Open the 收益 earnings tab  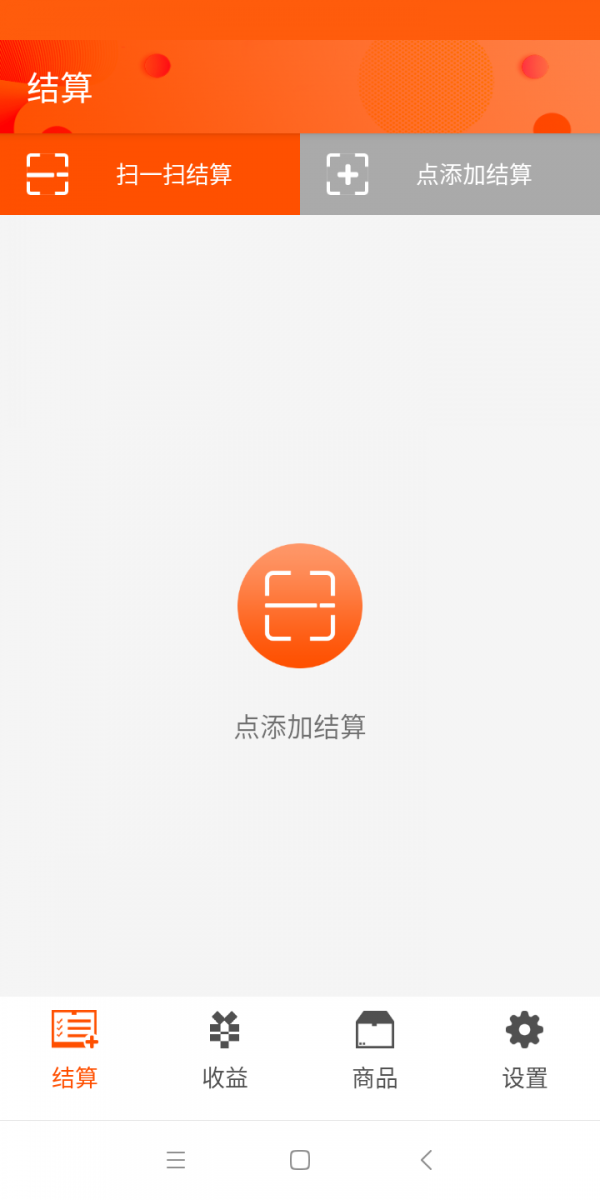[x=225, y=1050]
